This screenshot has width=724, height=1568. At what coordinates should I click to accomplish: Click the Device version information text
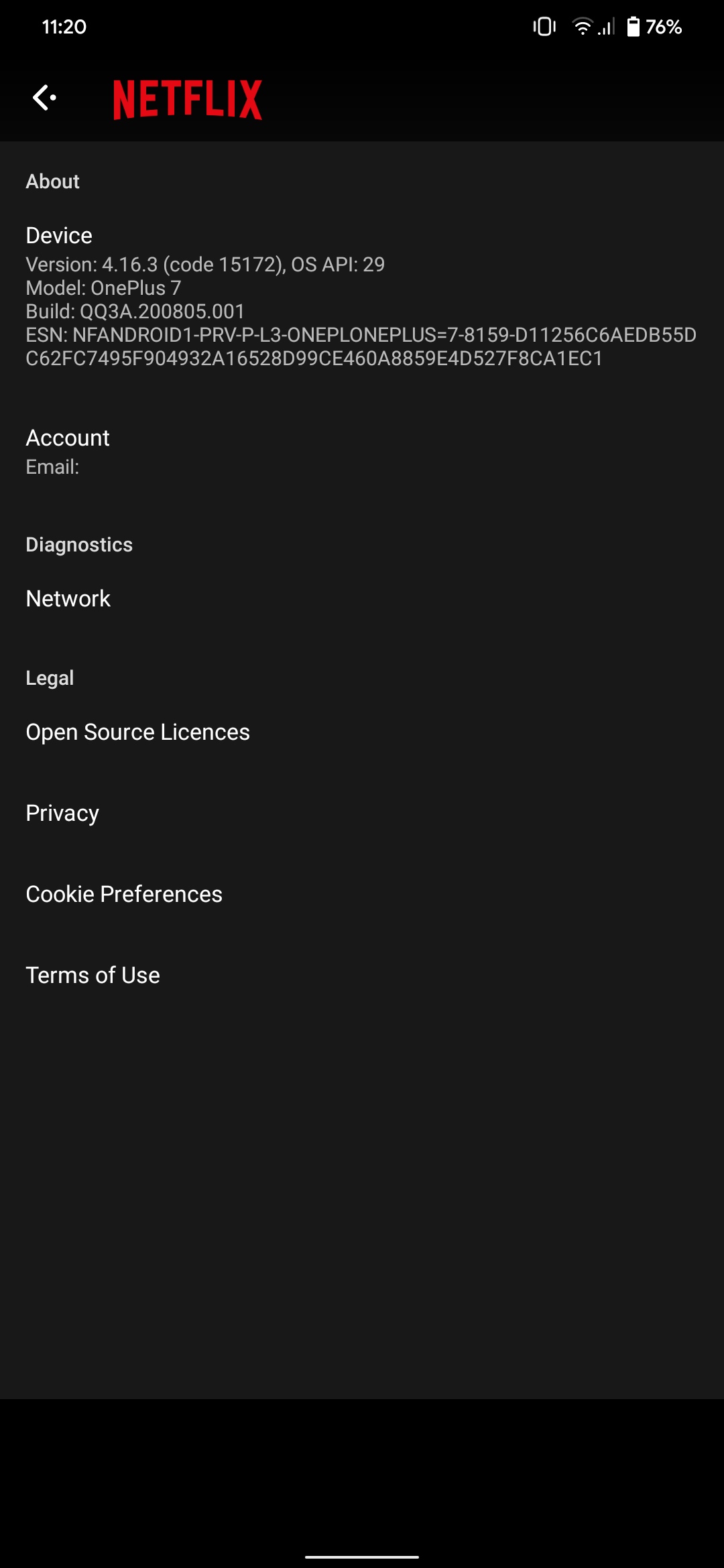[x=204, y=264]
